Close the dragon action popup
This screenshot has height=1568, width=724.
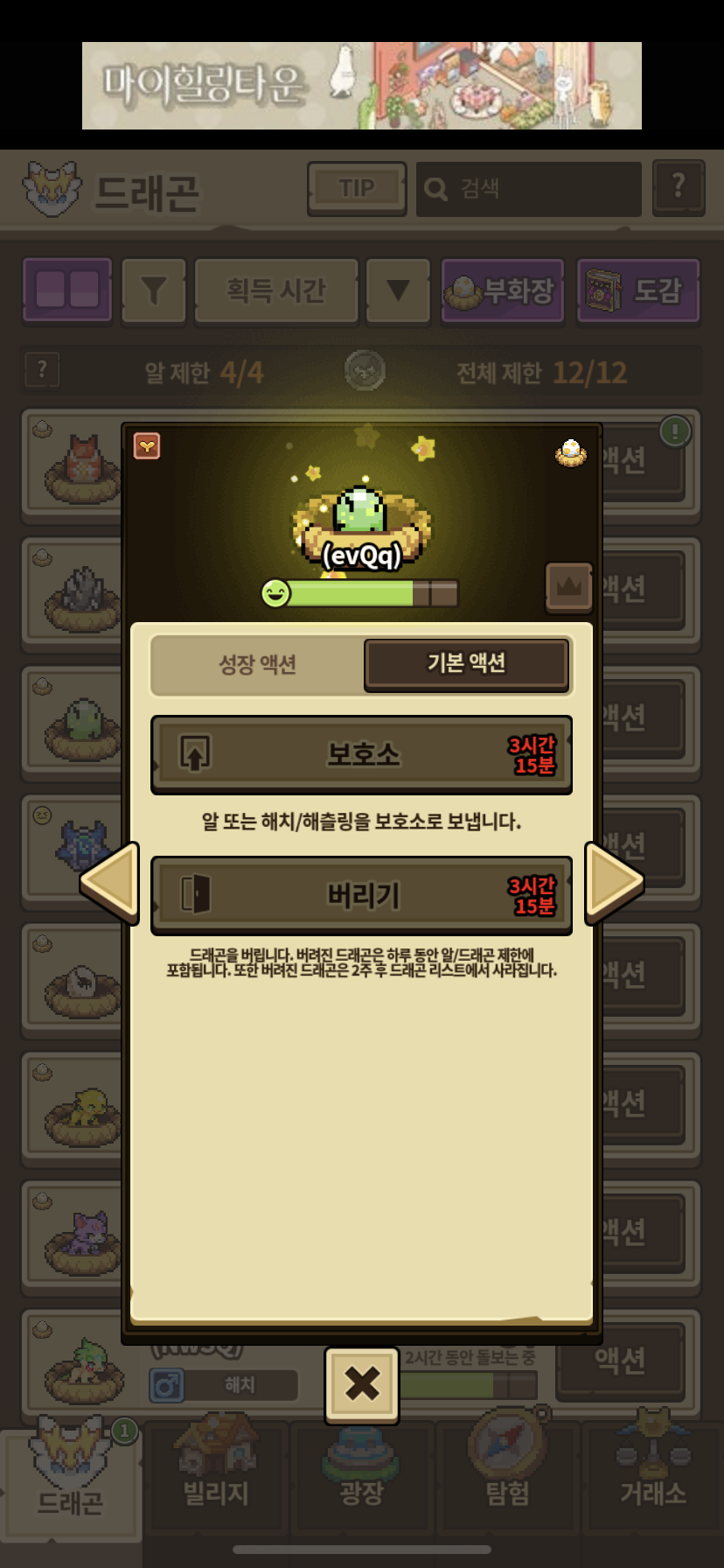tap(362, 1384)
